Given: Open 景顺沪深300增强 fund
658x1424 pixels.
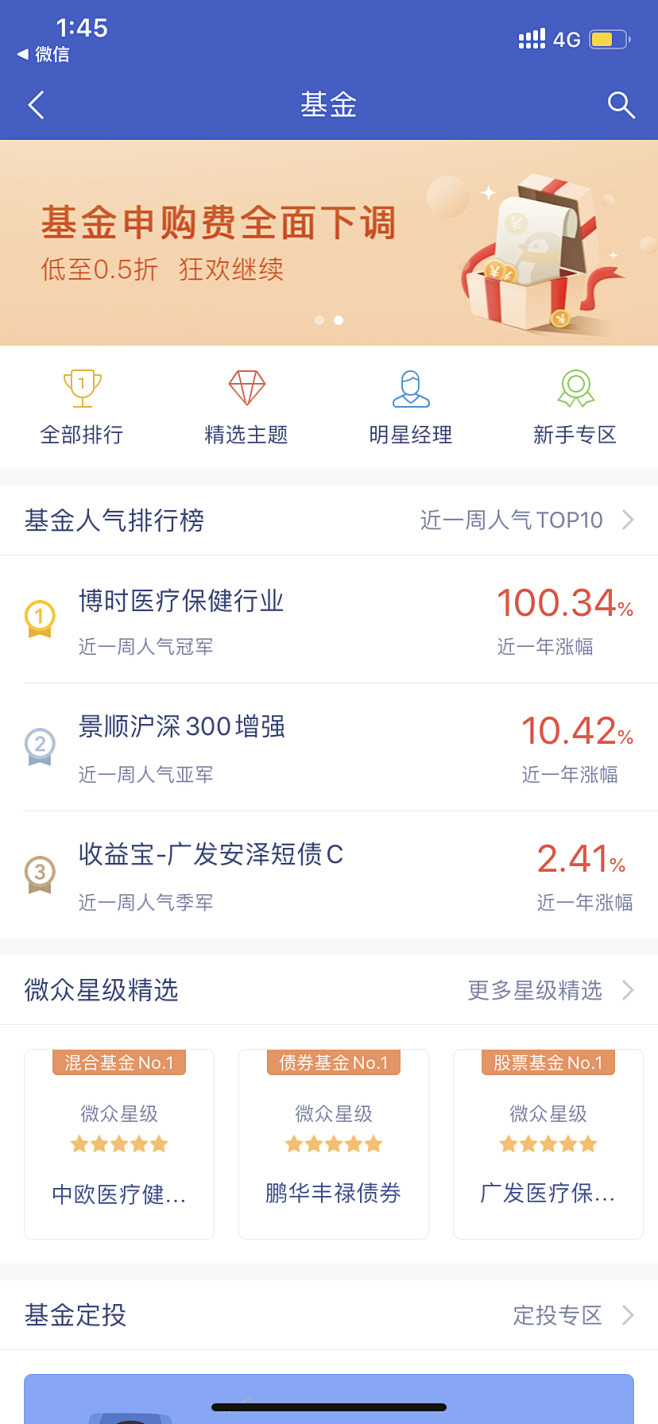Looking at the screenshot, I should (x=329, y=748).
